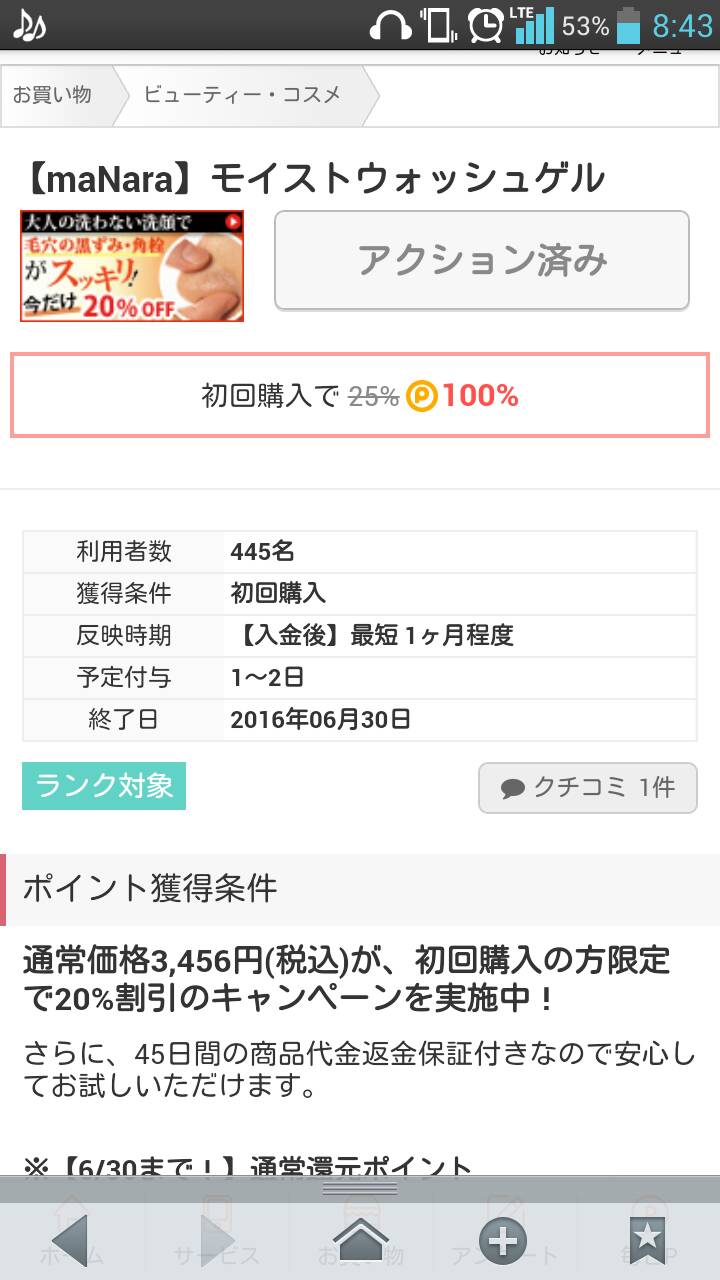This screenshot has width=720, height=1280.
Task: Tap the toolbar handle above the browser bar
Action: coord(360,1189)
